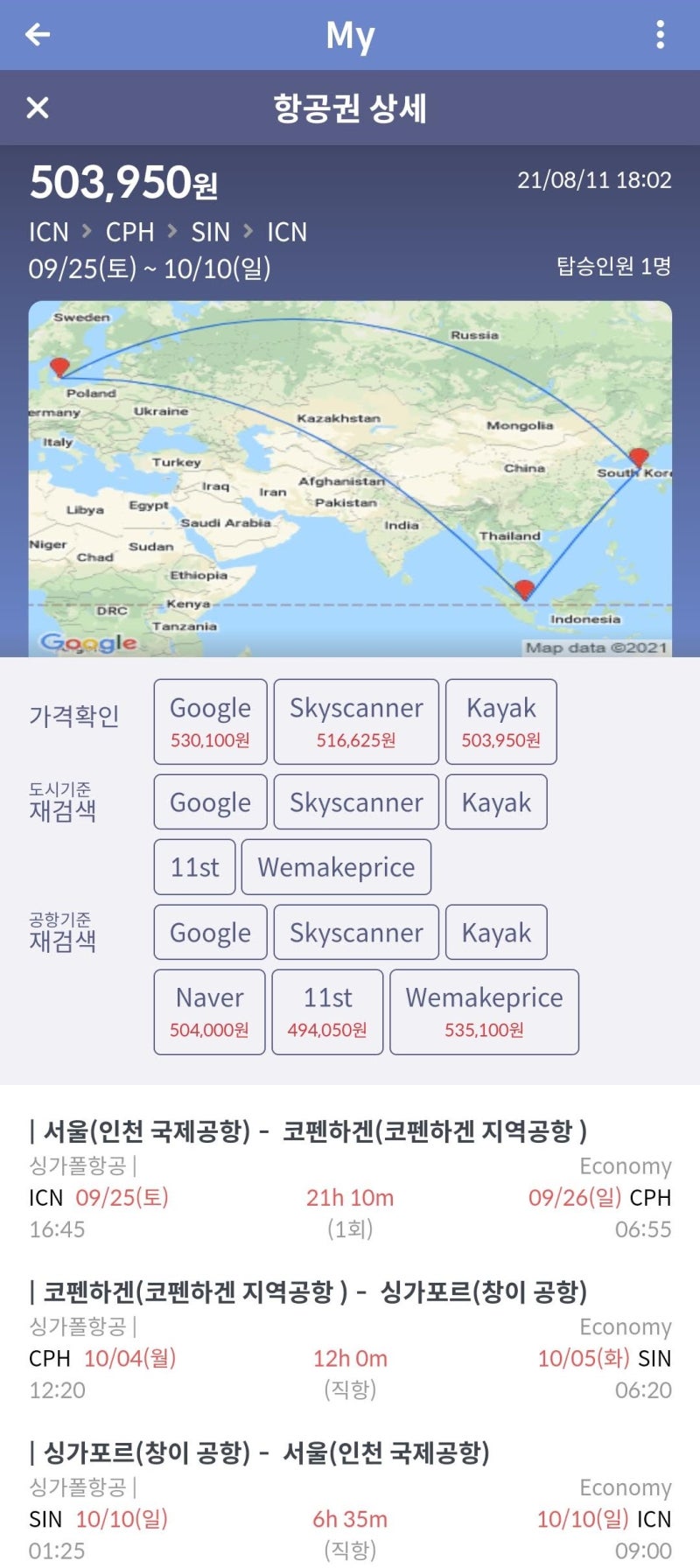Select 11st airport-based price 494,050원
This screenshot has height=1568, width=700.
click(327, 1011)
